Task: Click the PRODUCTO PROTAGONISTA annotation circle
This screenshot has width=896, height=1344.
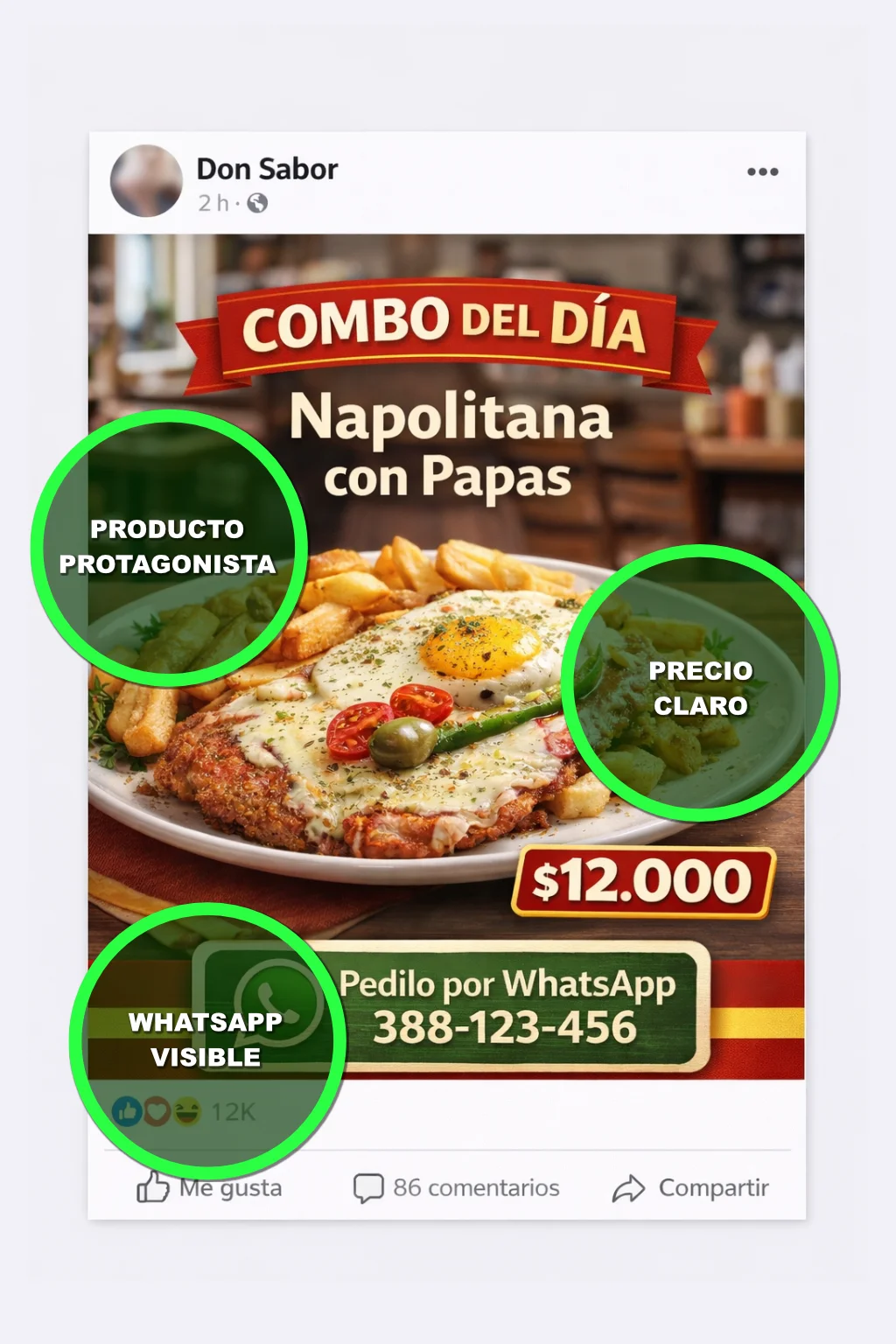Action: (169, 547)
